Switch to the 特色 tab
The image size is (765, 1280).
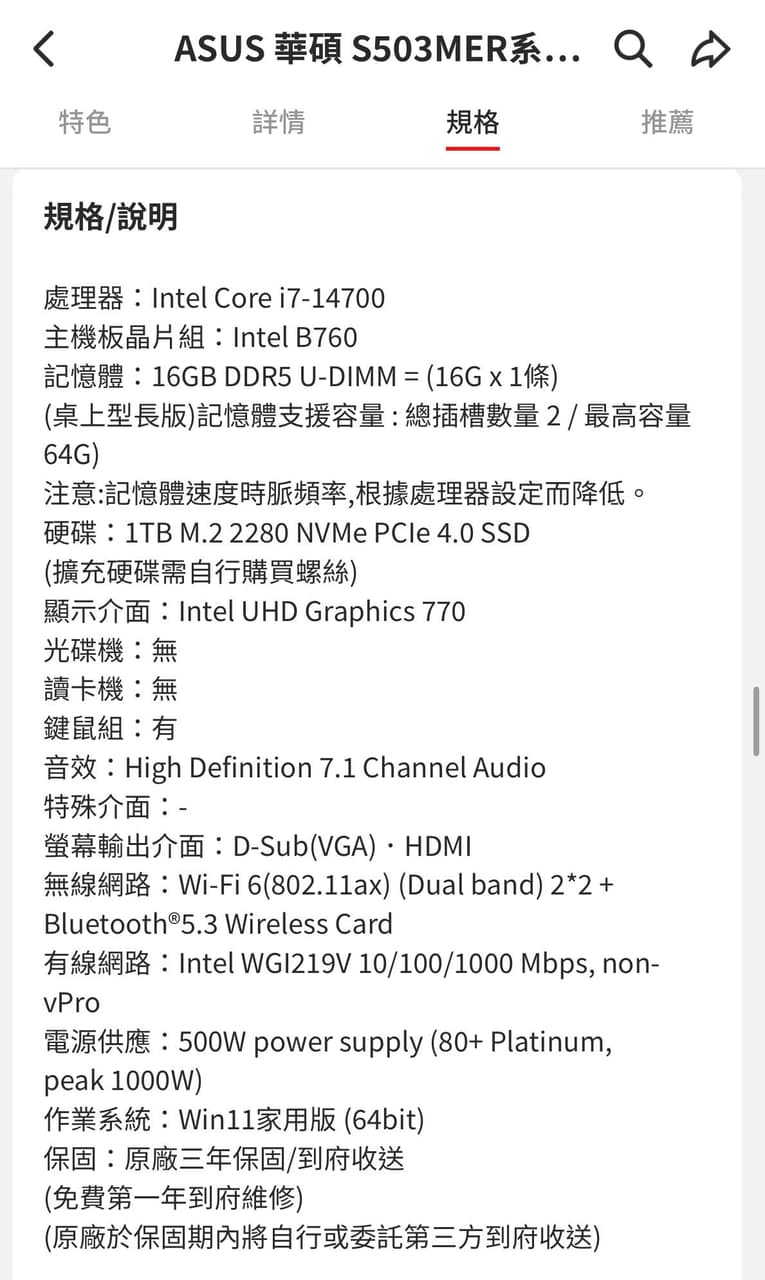pyautogui.click(x=85, y=123)
